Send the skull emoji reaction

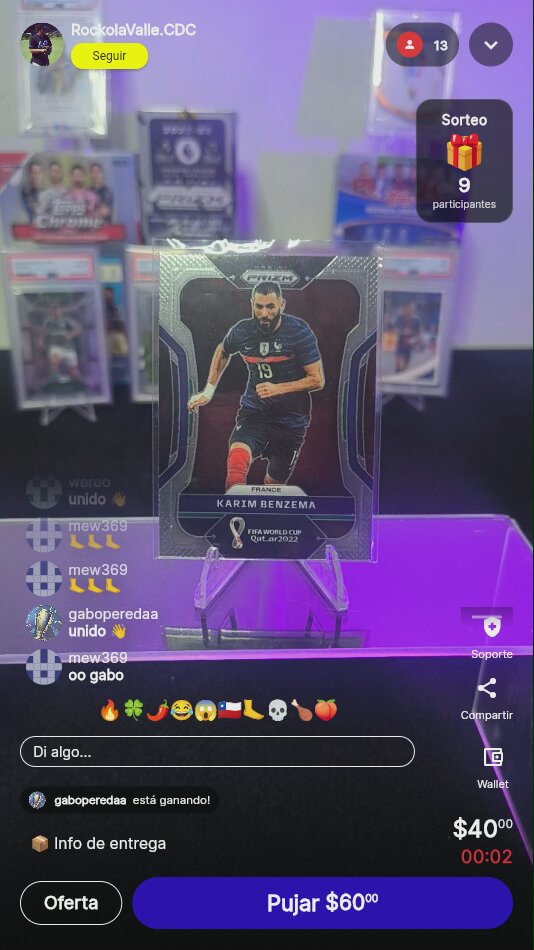point(277,710)
